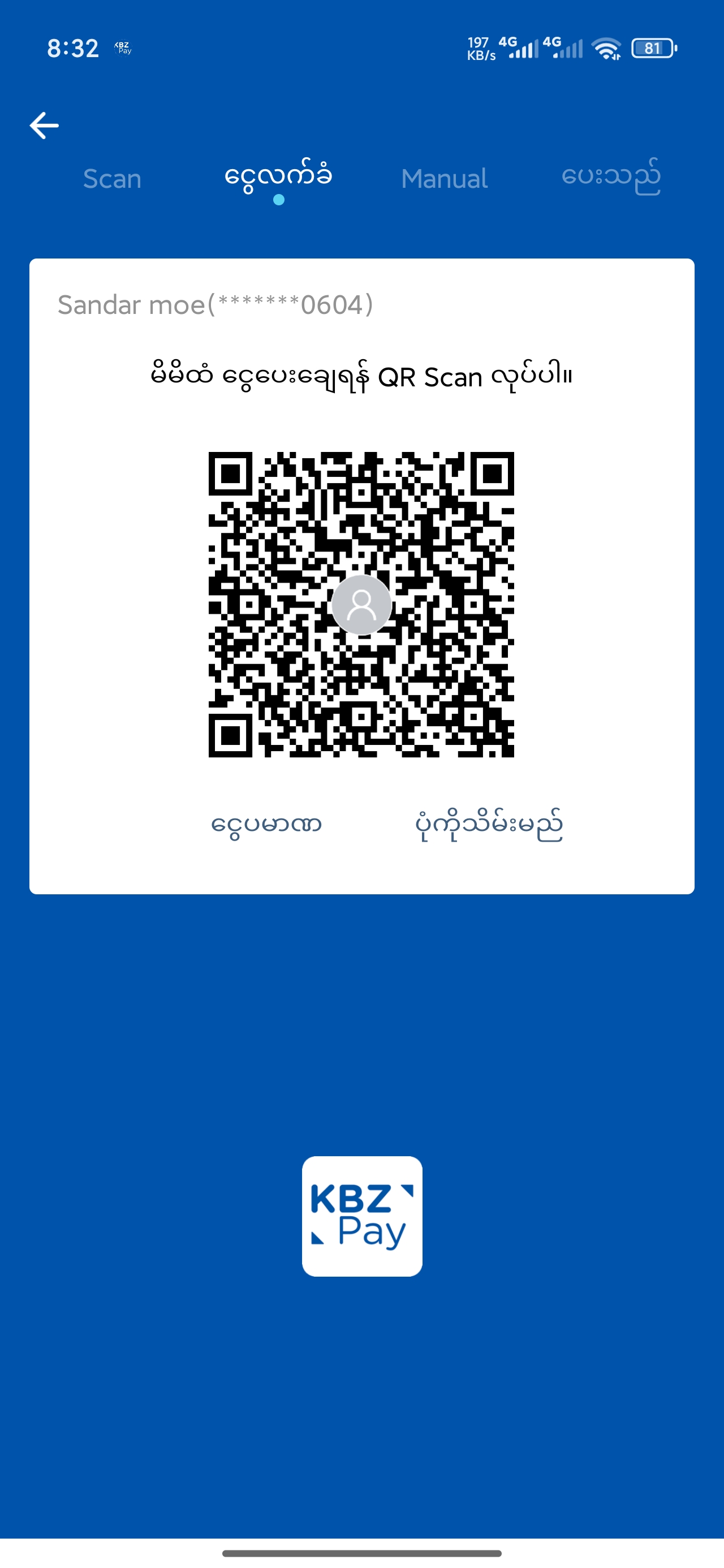Go back using the arrow icon
This screenshot has height=1568, width=724.
coord(45,126)
